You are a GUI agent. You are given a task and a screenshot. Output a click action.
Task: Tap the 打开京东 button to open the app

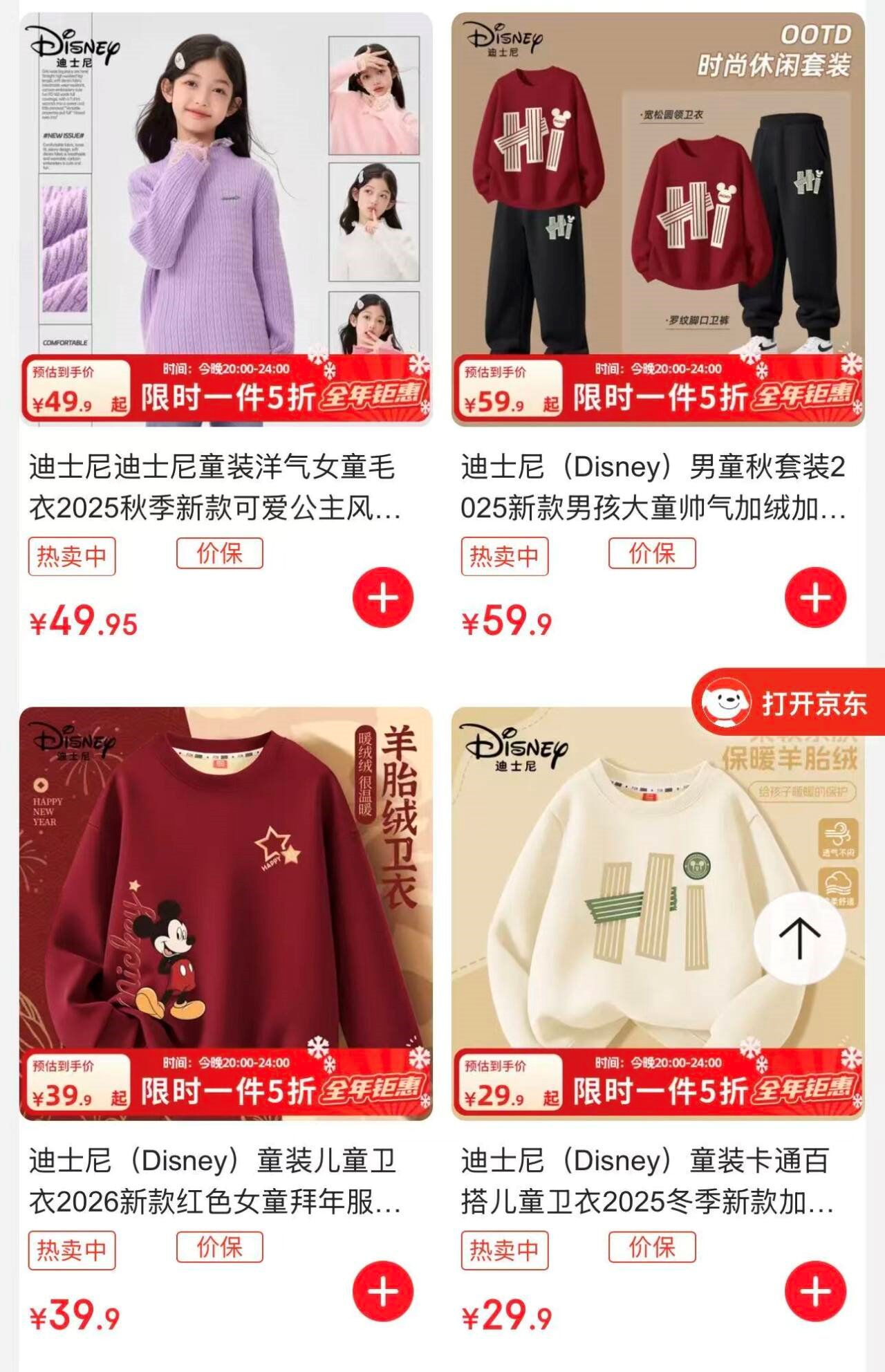pos(788,703)
